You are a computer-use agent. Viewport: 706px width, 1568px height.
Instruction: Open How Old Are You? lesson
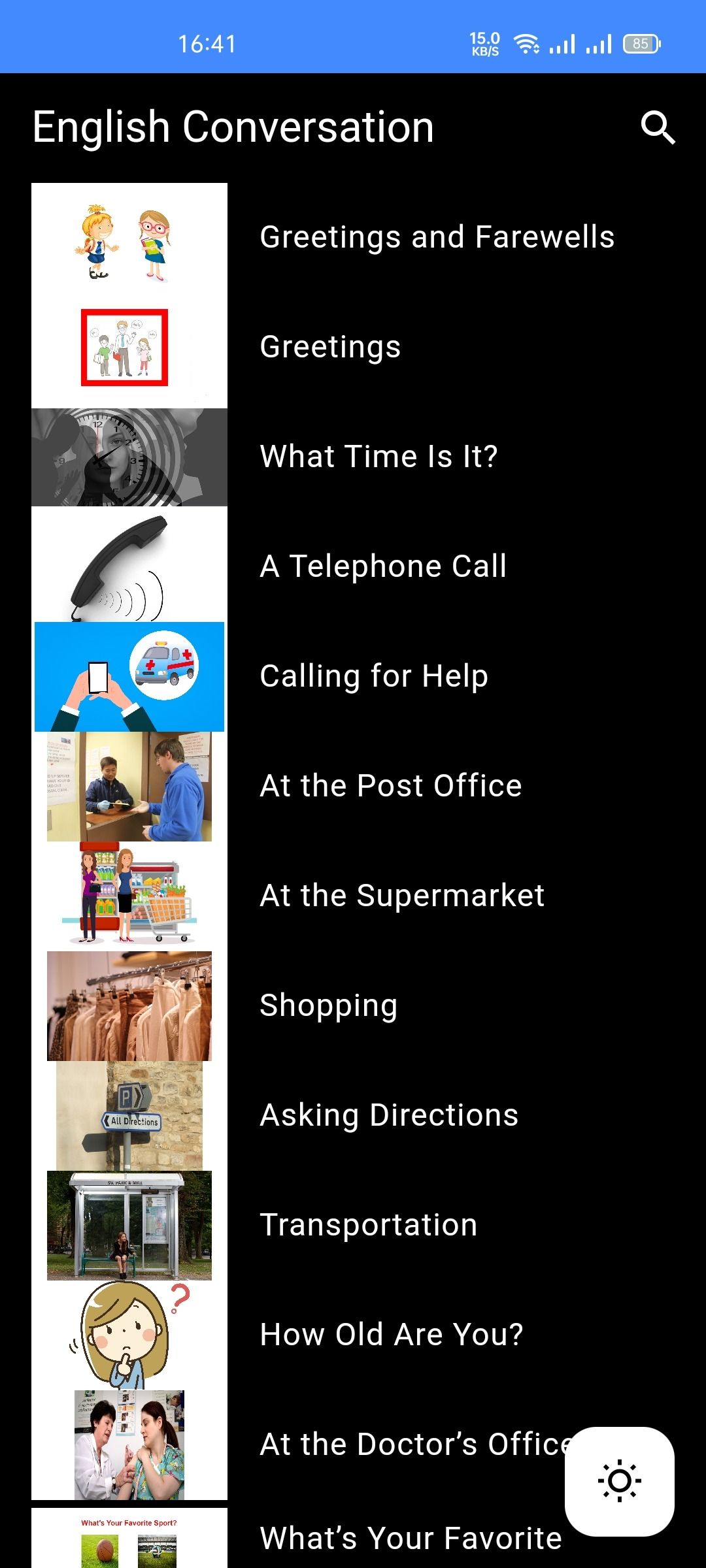click(x=392, y=1335)
